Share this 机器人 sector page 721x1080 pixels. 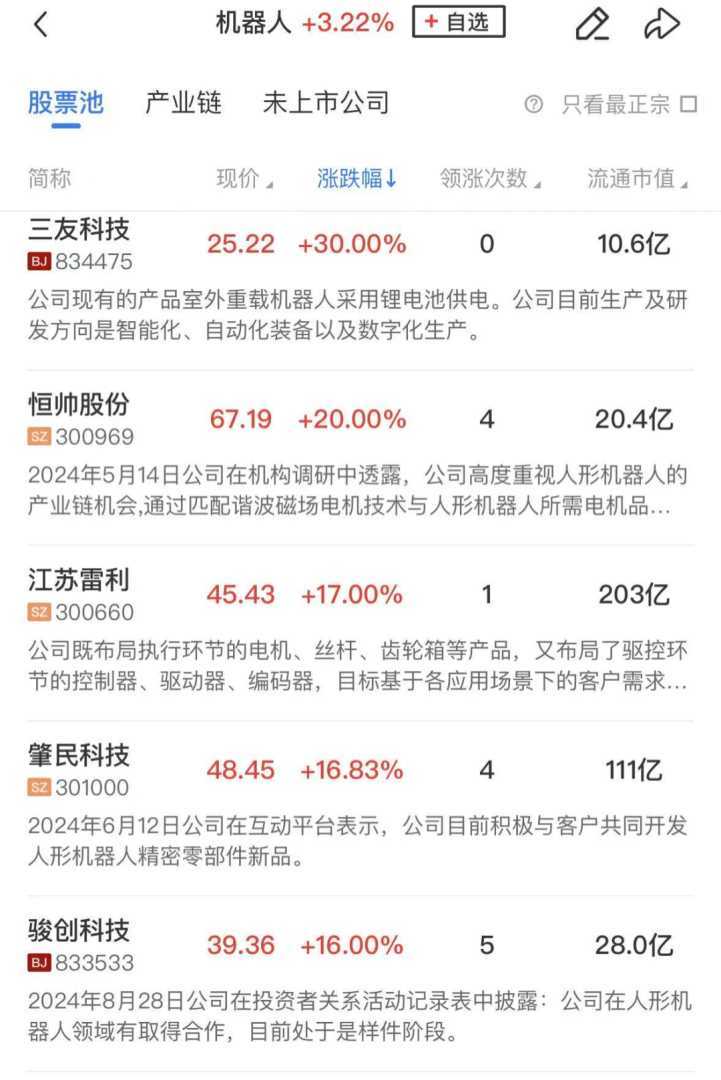coord(662,25)
